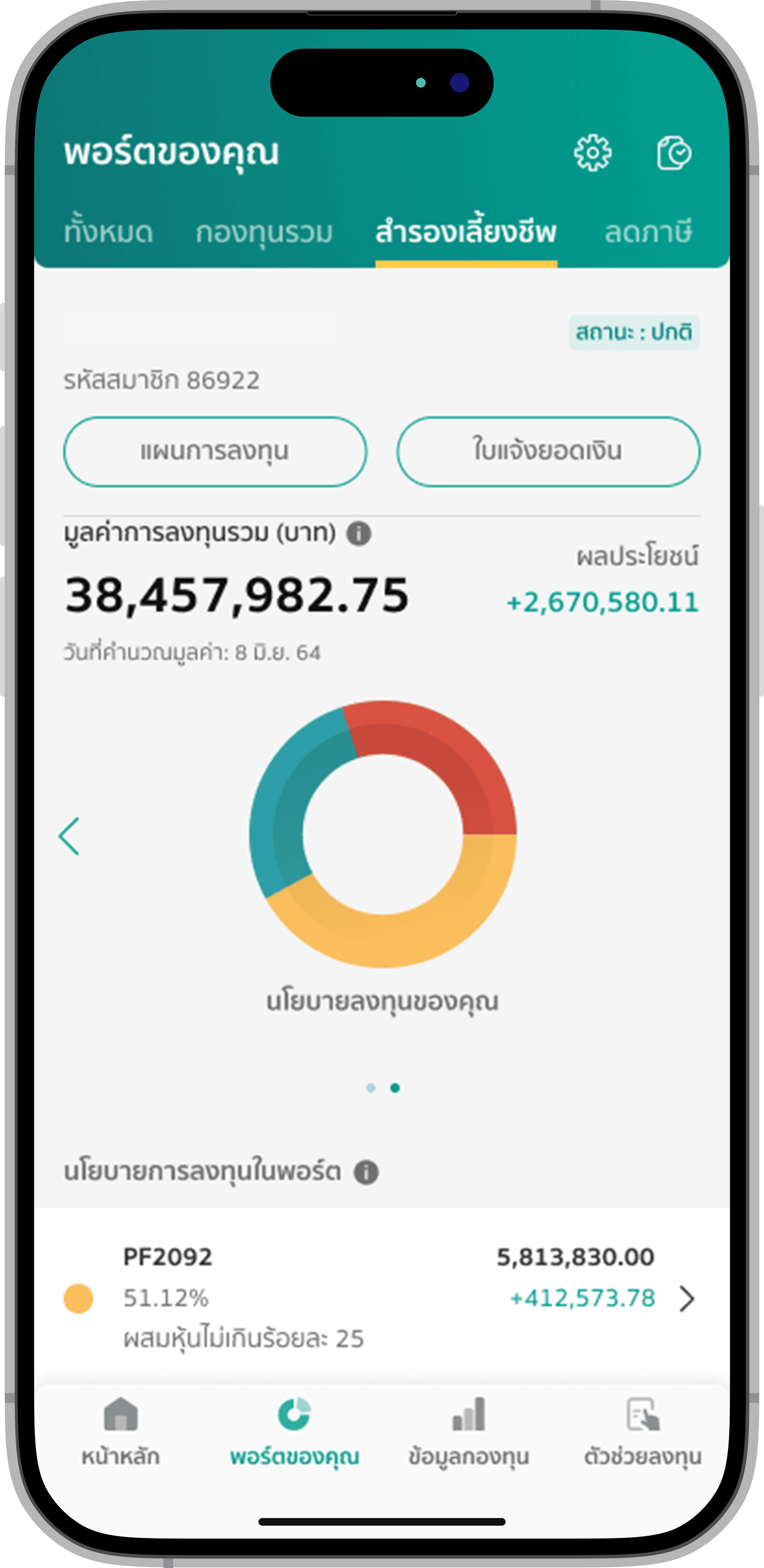Show info for มูลค่าการลงทุนรวม

[359, 534]
